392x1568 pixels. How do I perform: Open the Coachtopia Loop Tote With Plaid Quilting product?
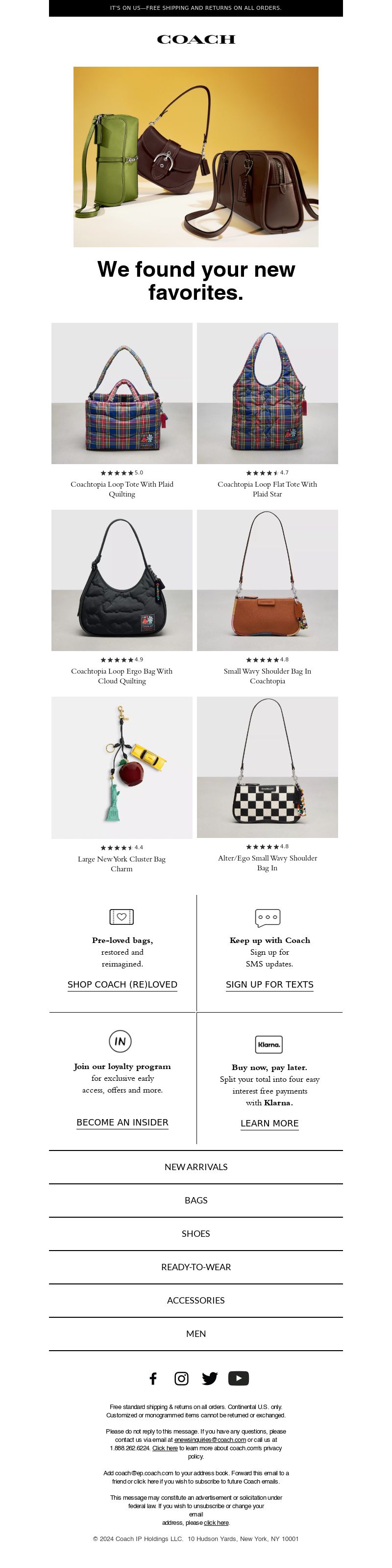[x=122, y=394]
